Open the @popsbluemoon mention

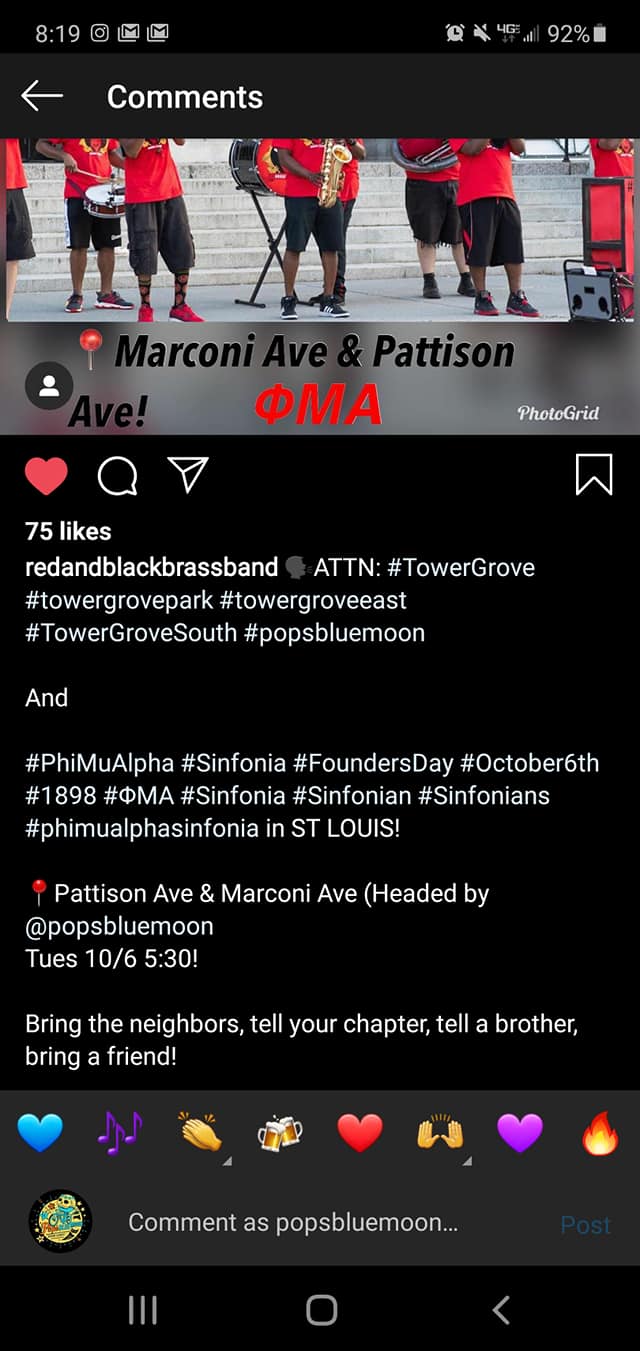click(119, 926)
